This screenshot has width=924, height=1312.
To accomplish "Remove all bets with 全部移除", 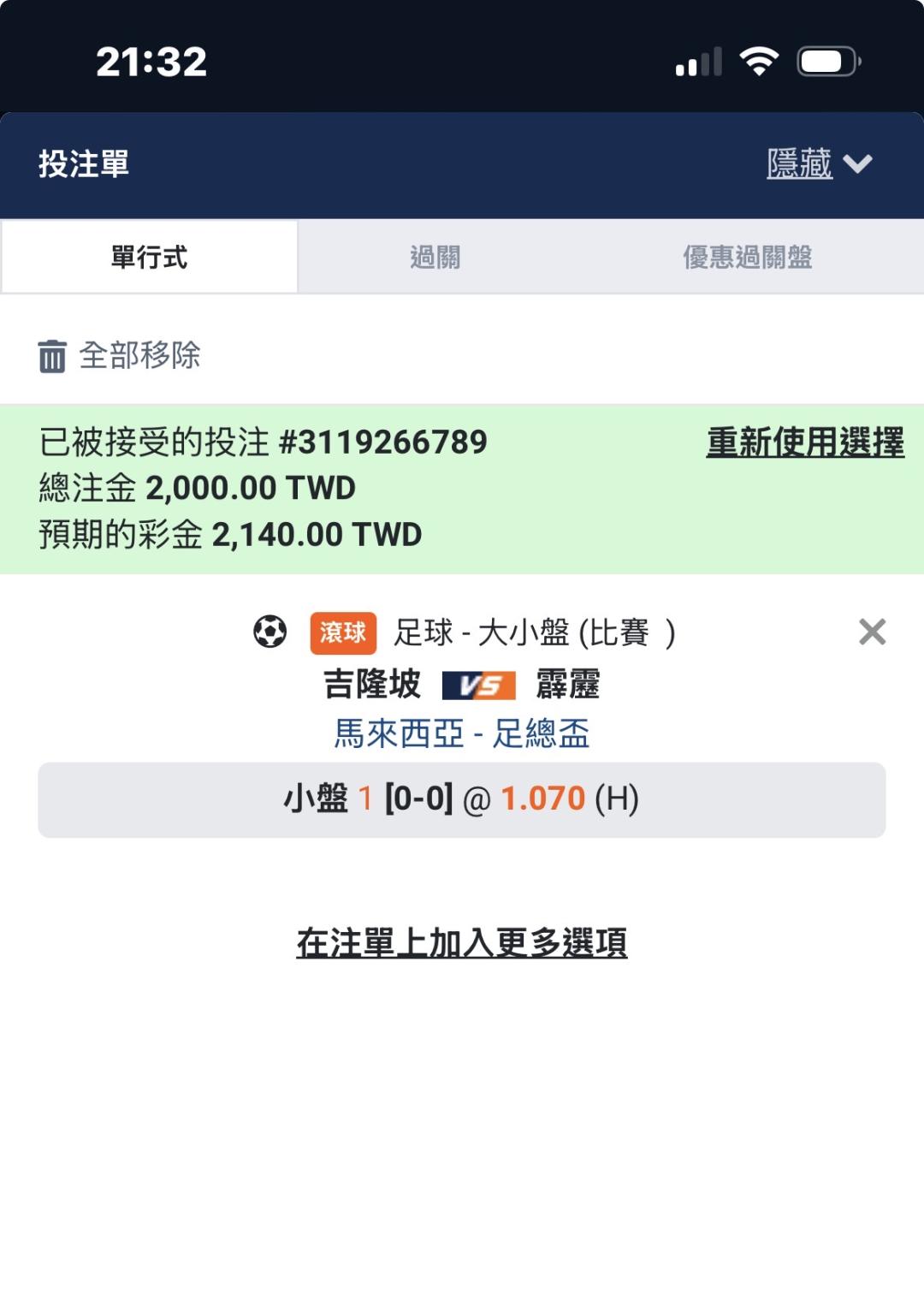I will (119, 355).
